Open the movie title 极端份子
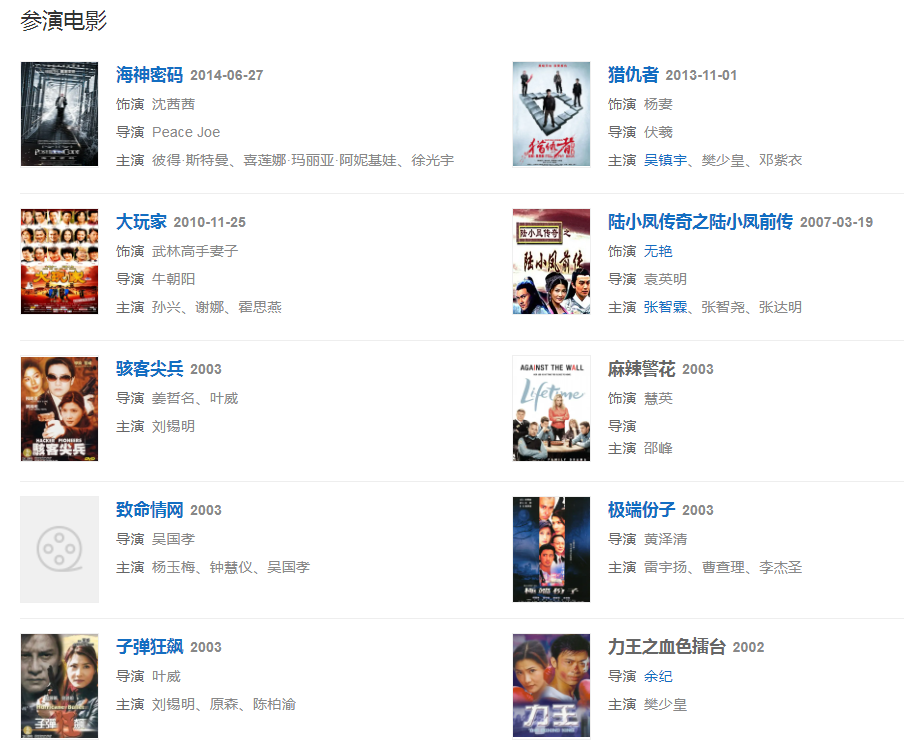The height and width of the screenshot is (754, 904). coord(641,510)
